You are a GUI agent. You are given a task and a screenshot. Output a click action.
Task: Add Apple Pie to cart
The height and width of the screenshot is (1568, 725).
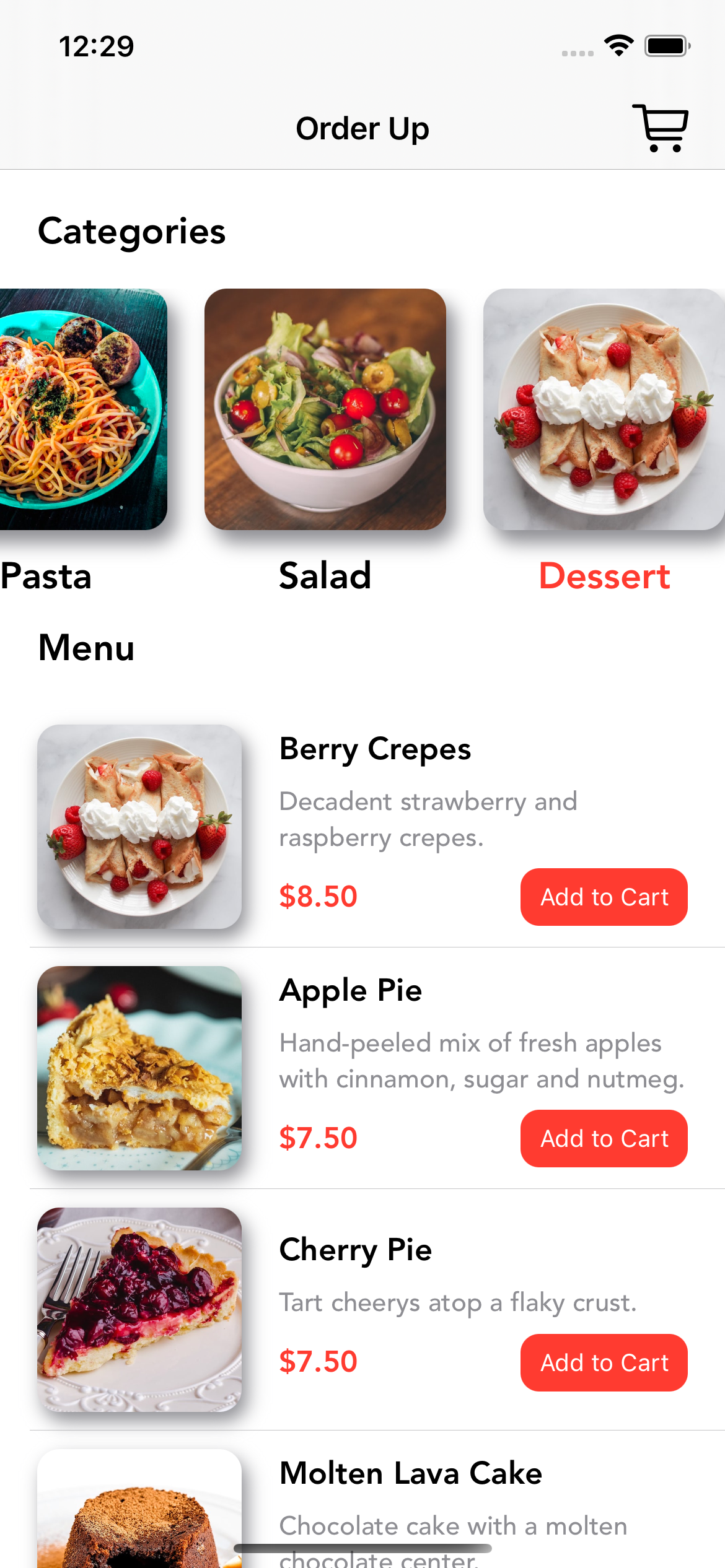click(x=604, y=1138)
